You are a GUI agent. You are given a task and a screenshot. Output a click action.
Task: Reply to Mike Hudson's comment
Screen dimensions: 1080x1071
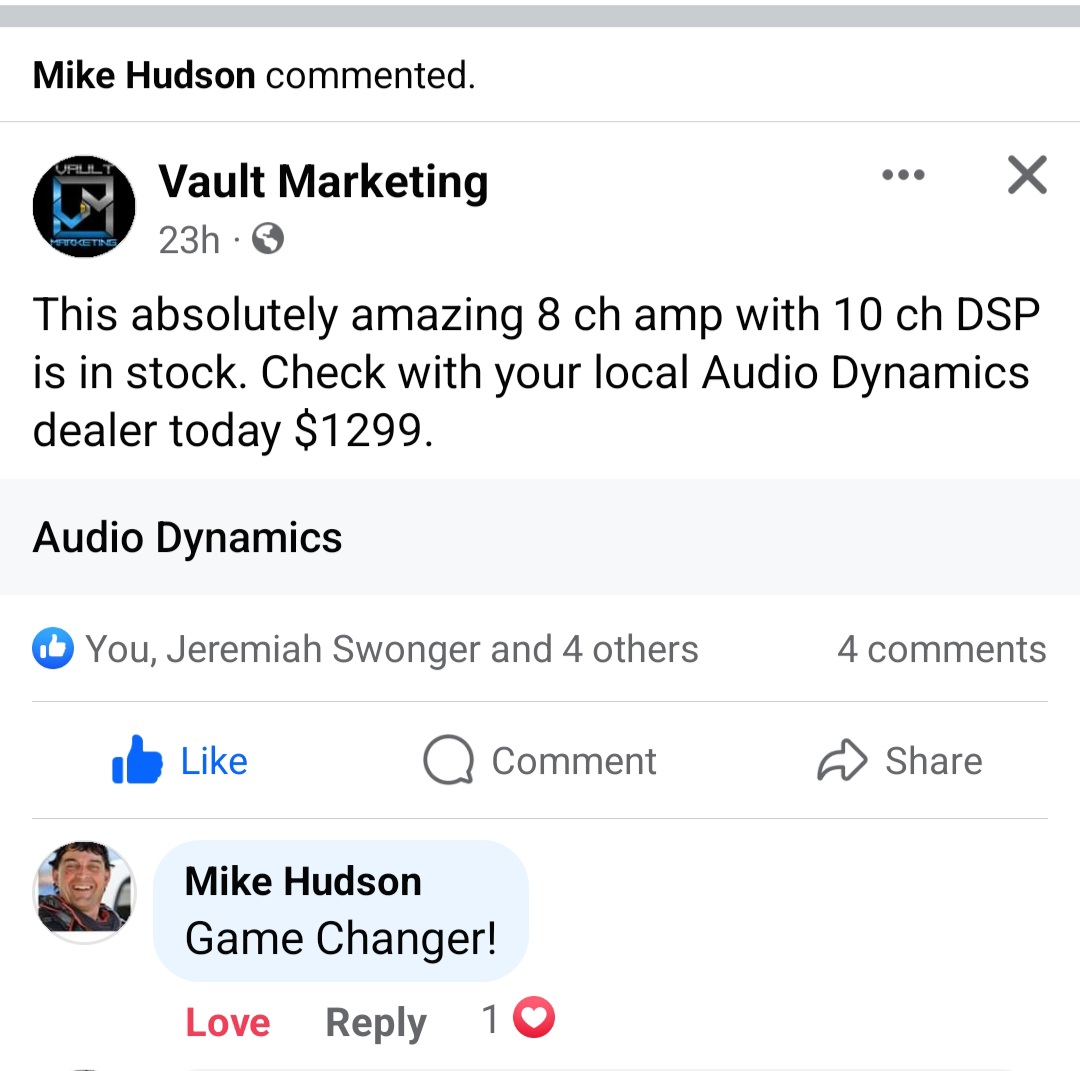click(x=376, y=1022)
